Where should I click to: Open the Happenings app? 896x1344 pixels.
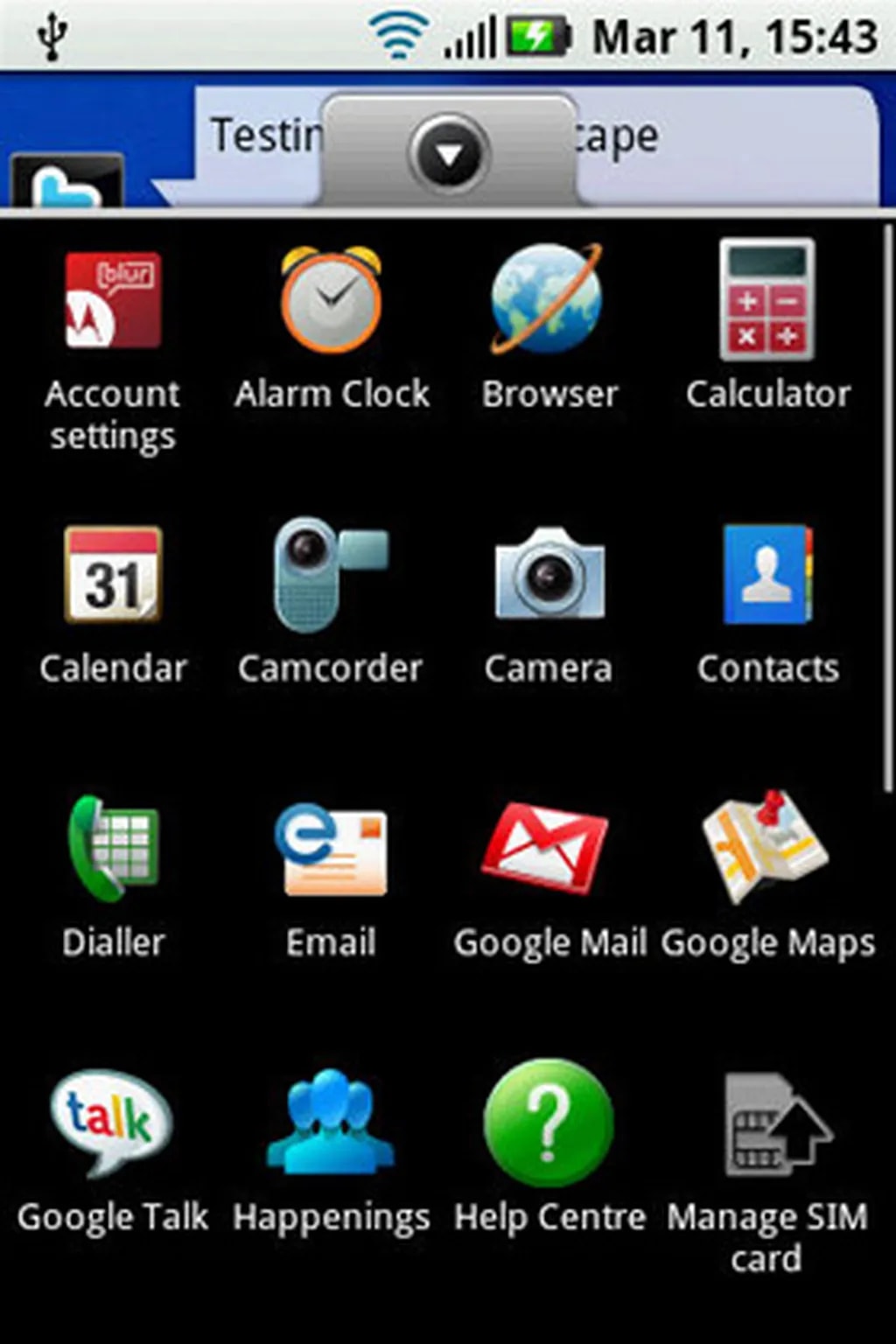(332, 1124)
